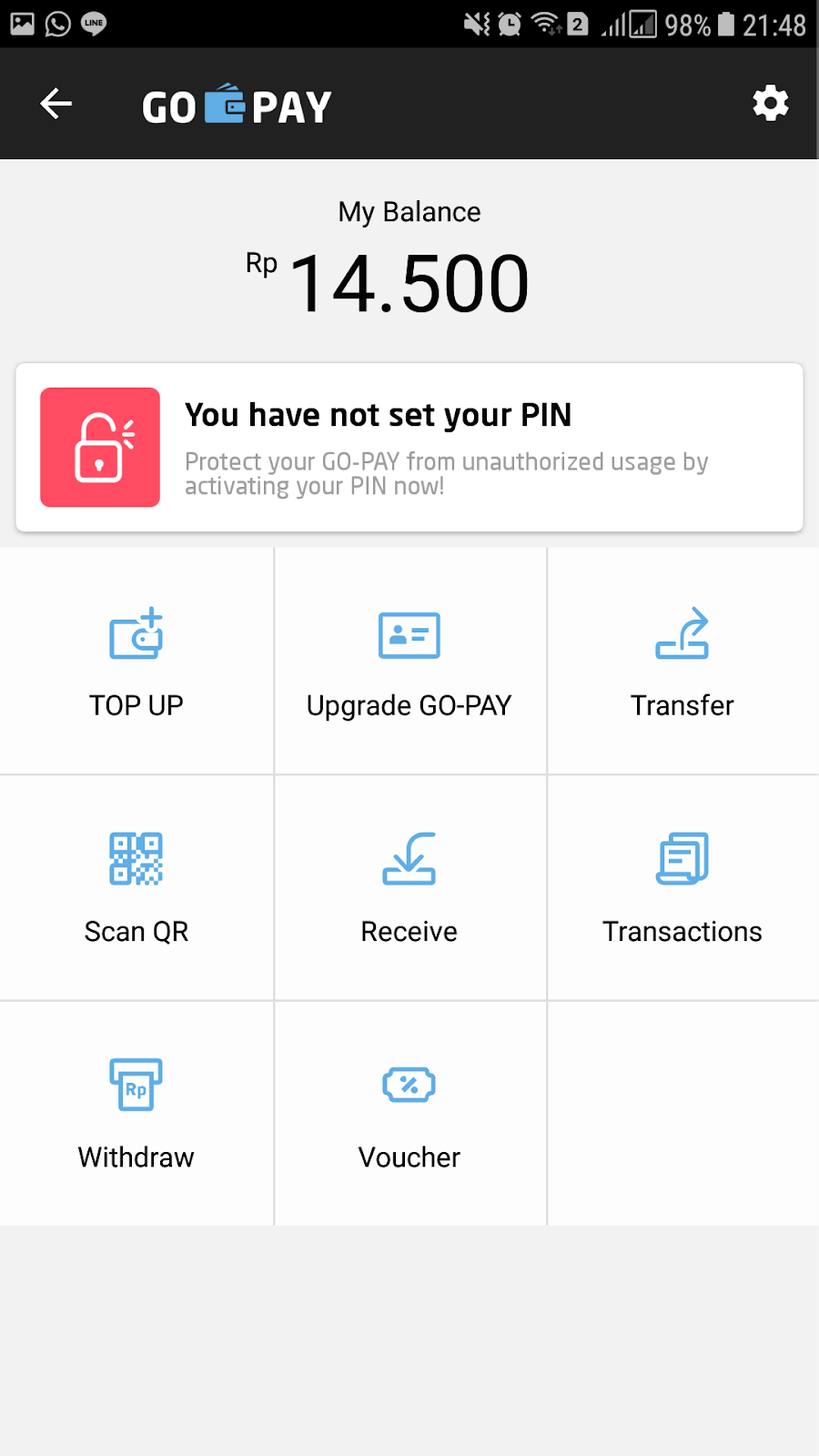The image size is (819, 1456).
Task: Open the set your PIN card
Action: pos(409,447)
